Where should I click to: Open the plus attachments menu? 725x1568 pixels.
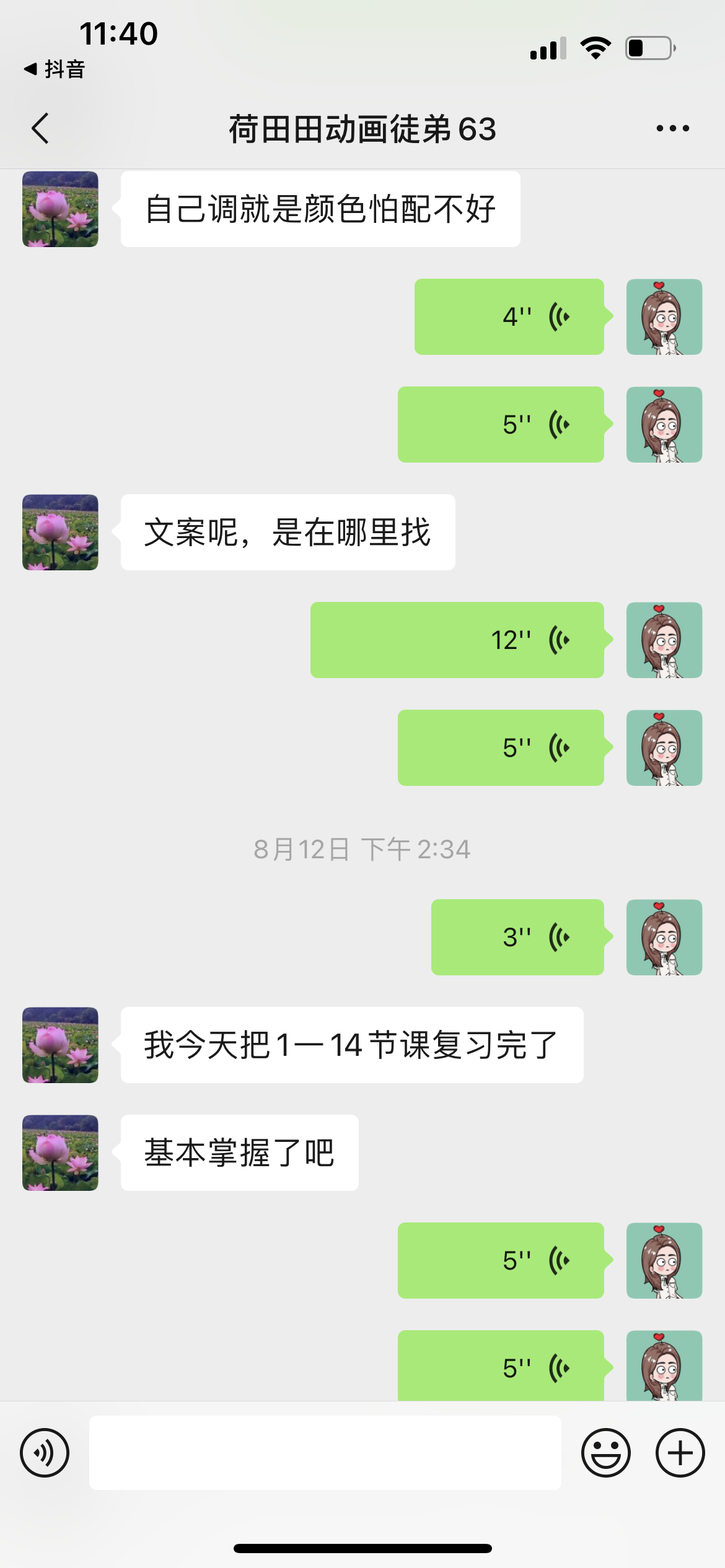(x=680, y=1453)
